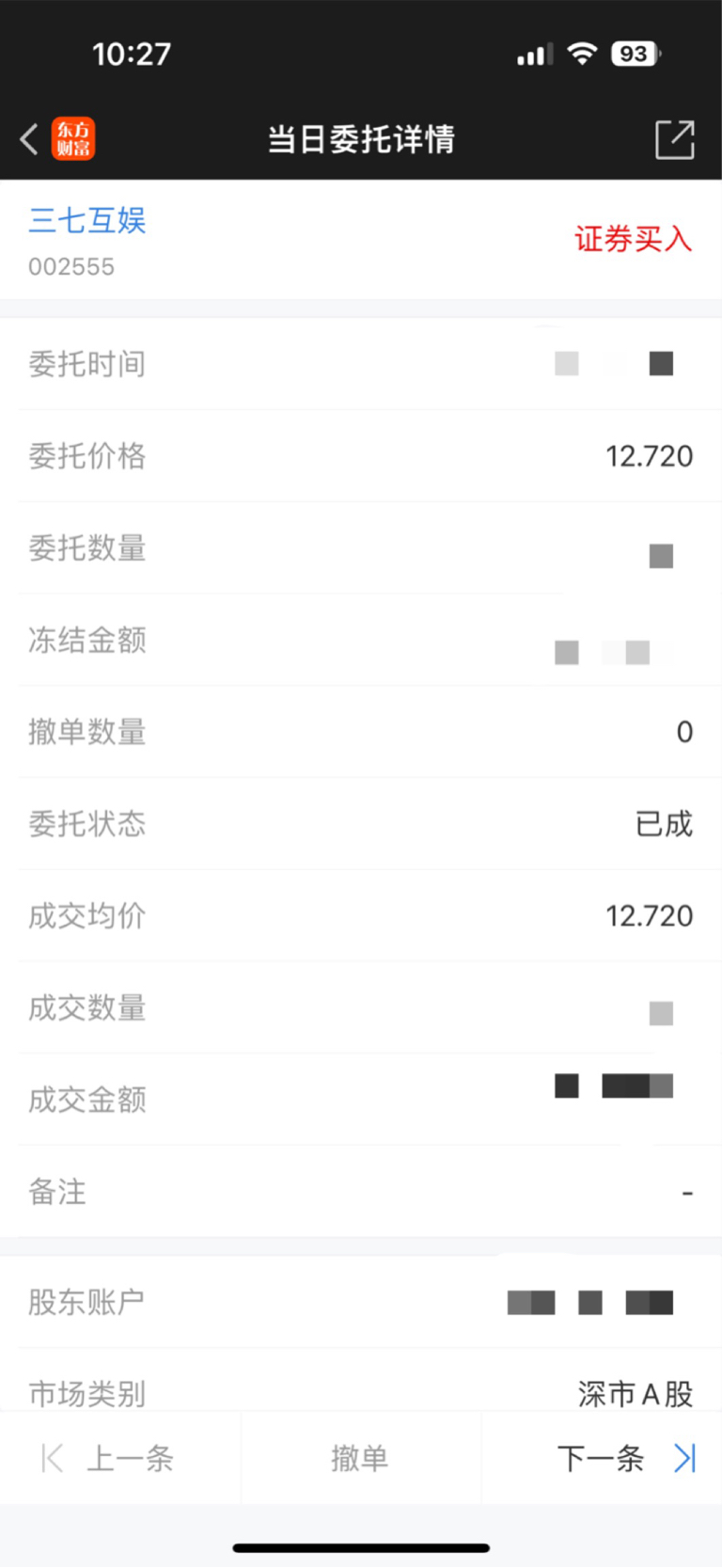Go back using the top-left arrow

[29, 139]
